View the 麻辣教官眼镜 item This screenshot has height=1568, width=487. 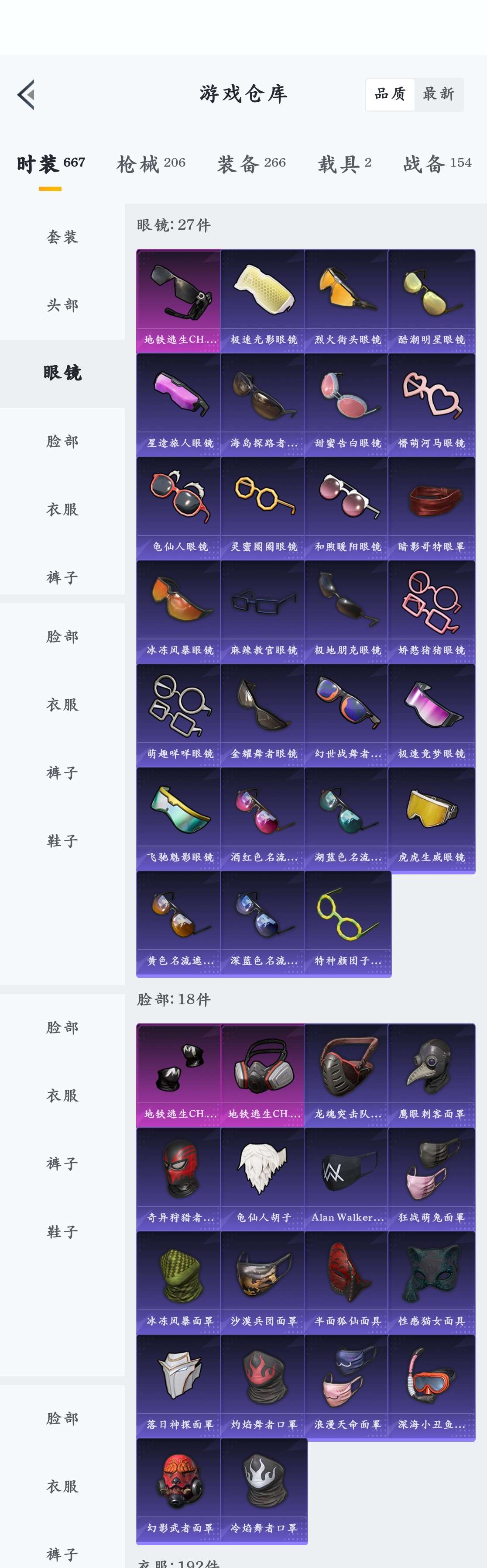pos(263,611)
